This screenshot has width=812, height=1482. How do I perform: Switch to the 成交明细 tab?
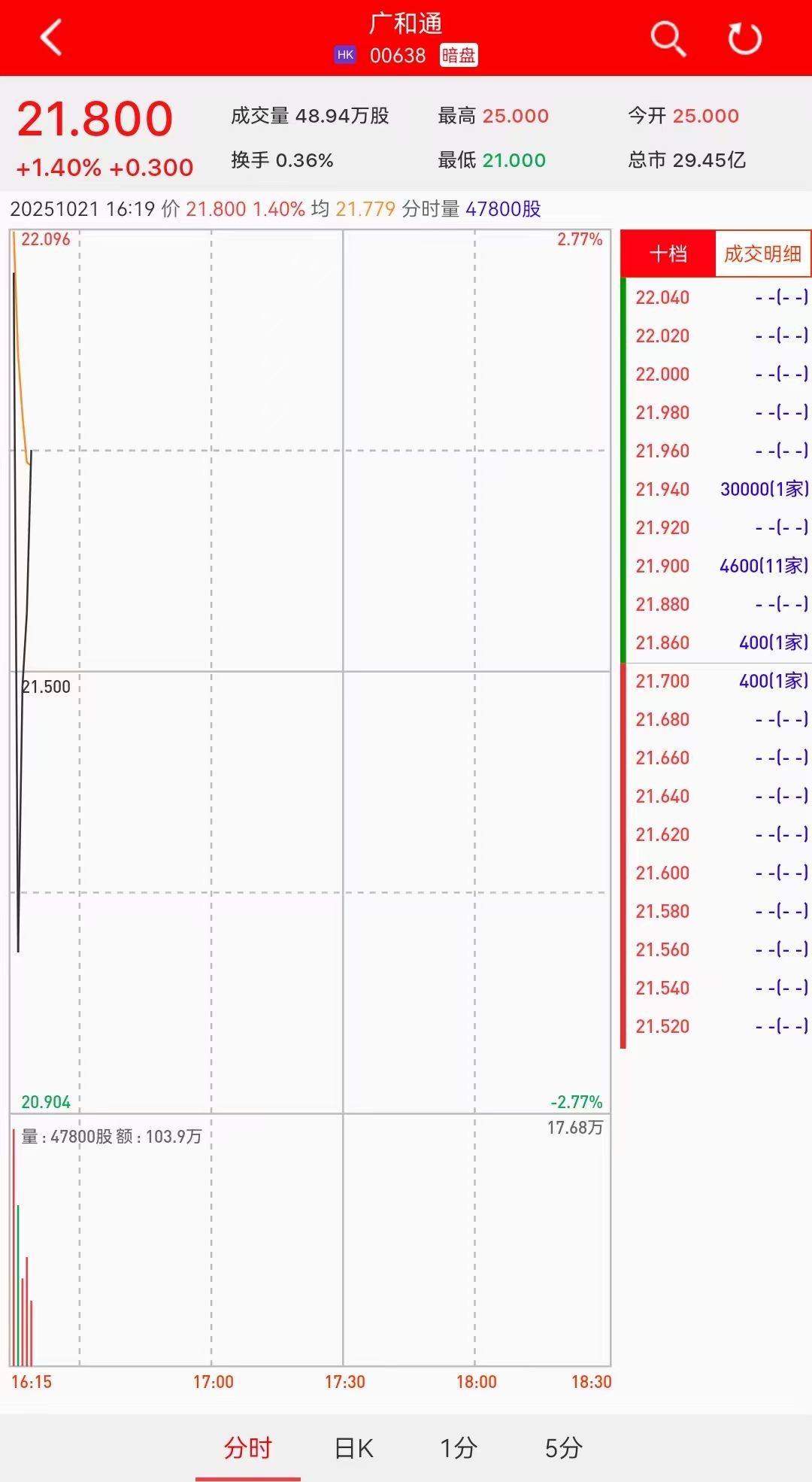tap(762, 254)
